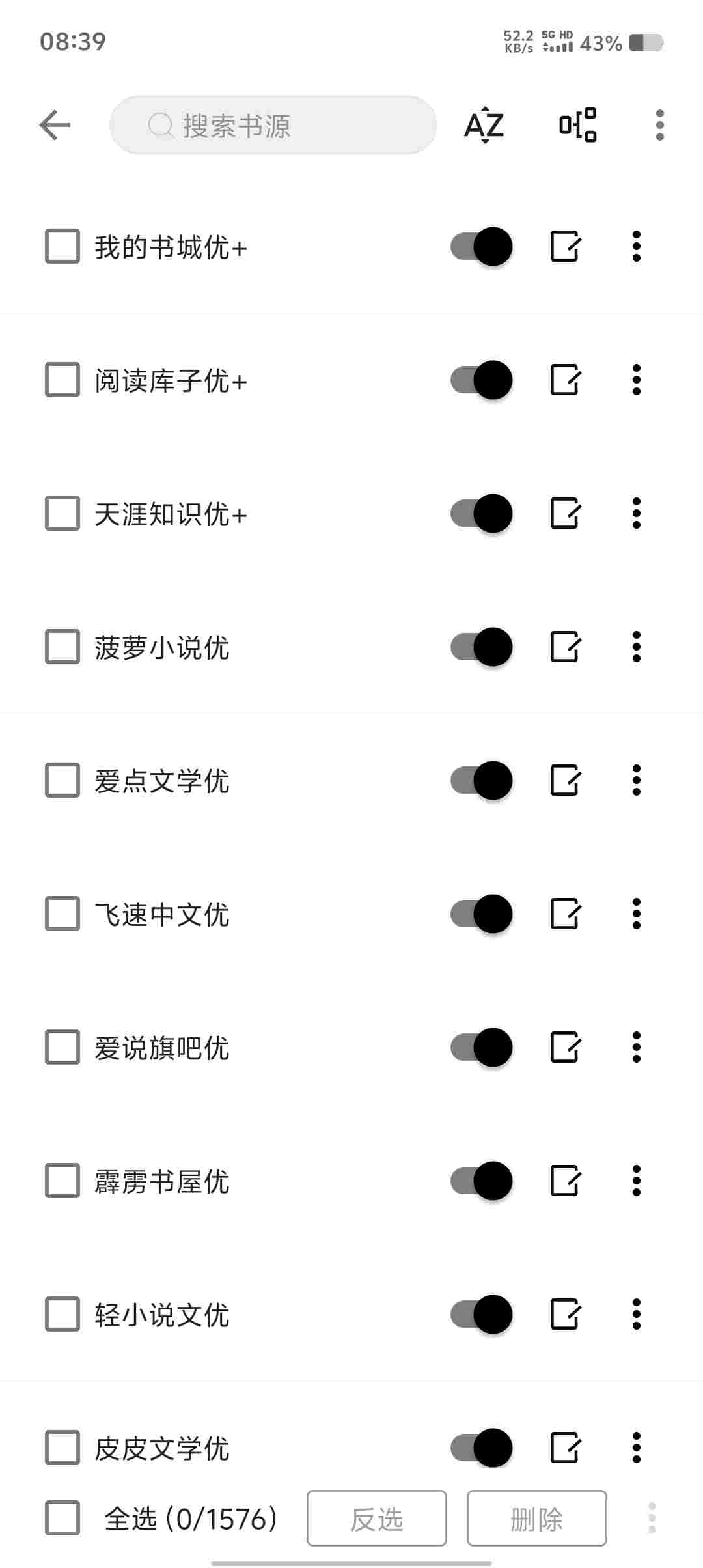703x1568 pixels.
Task: Focus the 搜索书源 search field
Action: point(273,125)
